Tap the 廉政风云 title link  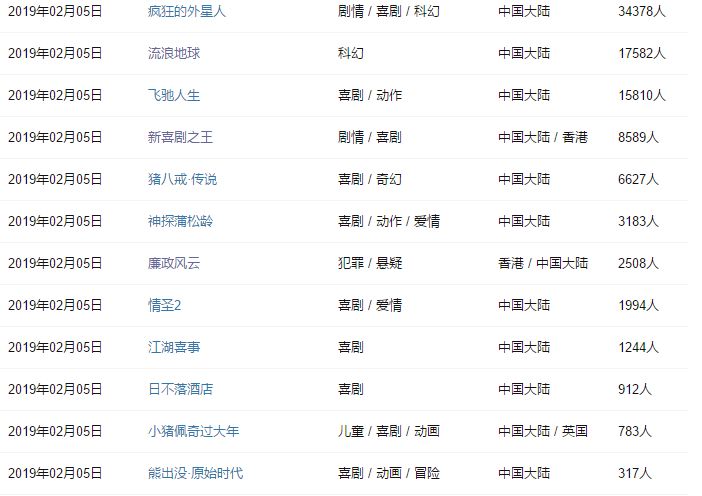[174, 263]
